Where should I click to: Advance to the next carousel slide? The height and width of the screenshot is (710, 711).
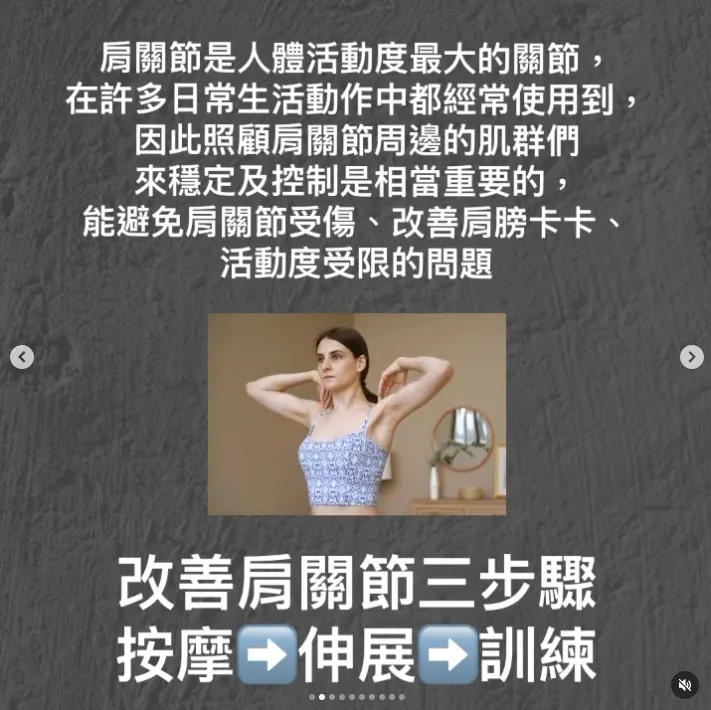[691, 357]
